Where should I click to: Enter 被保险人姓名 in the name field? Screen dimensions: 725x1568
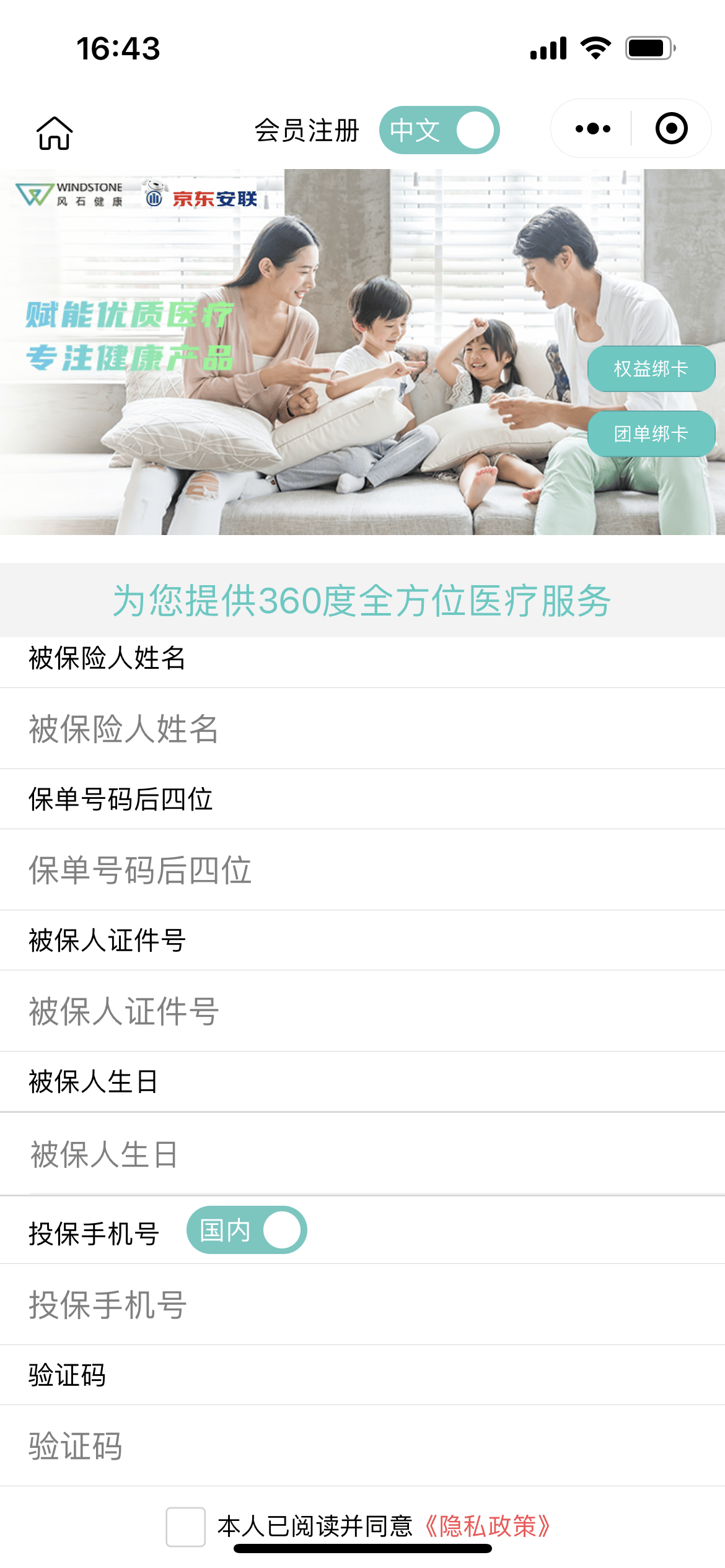pos(362,729)
